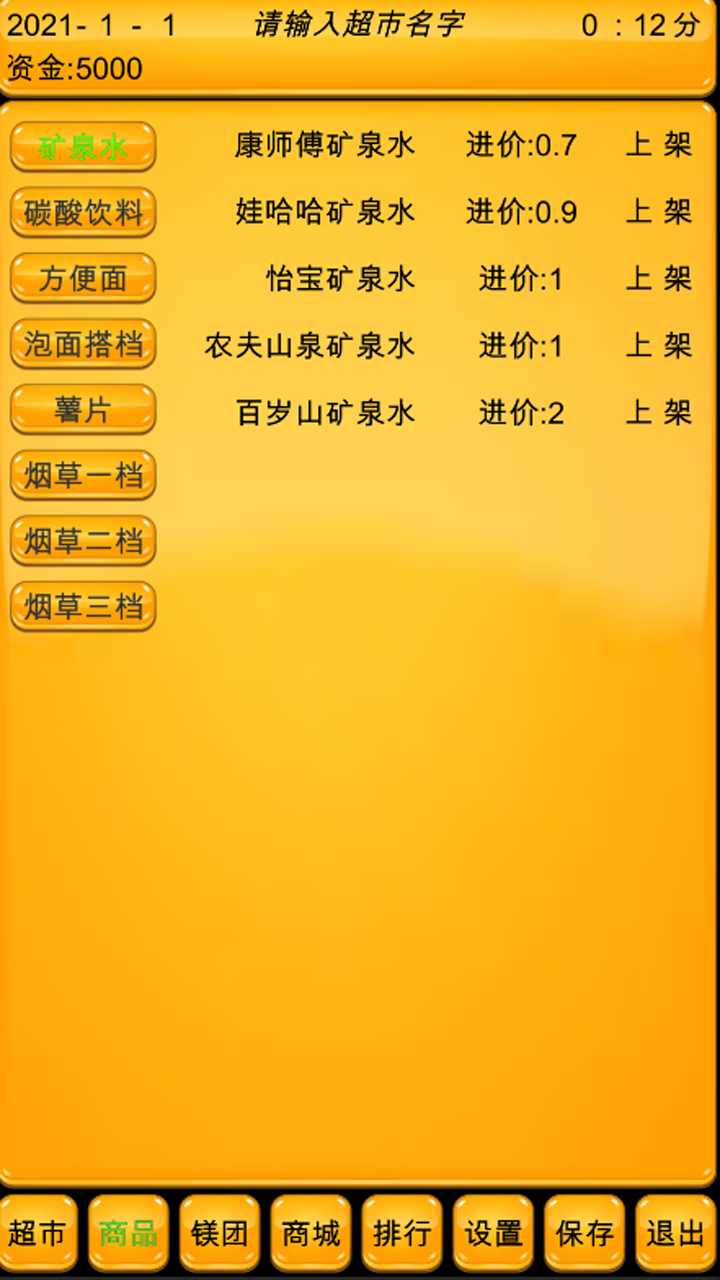720x1280 pixels.
Task: Select the 烟草二档 category
Action: click(x=83, y=541)
